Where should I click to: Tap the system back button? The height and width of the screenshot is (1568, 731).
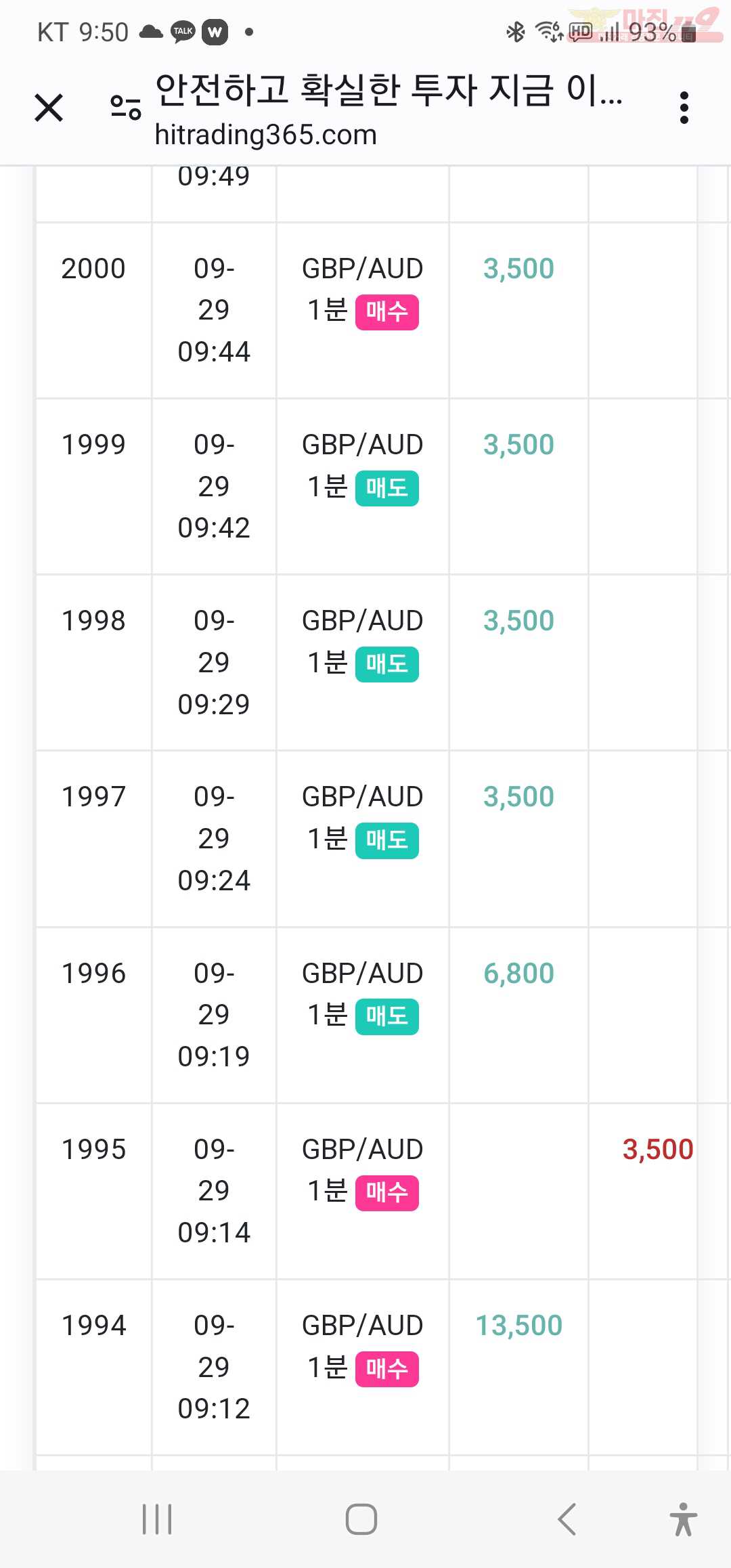click(x=567, y=1519)
